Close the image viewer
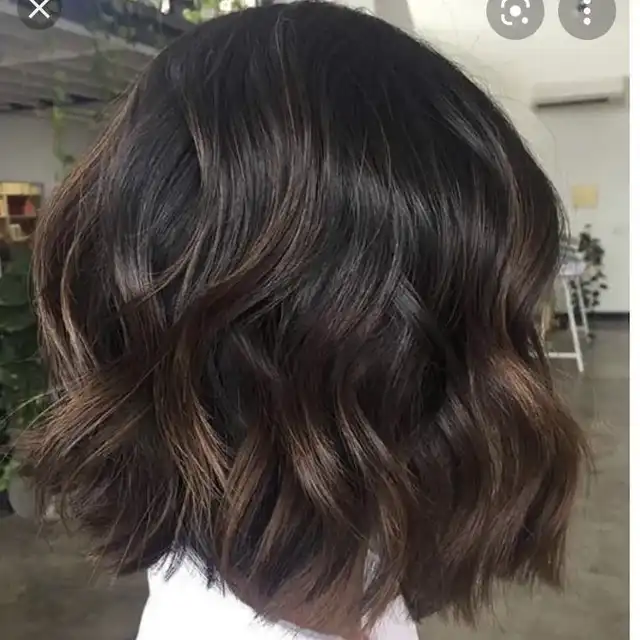This screenshot has width=640, height=640. pos(39,10)
